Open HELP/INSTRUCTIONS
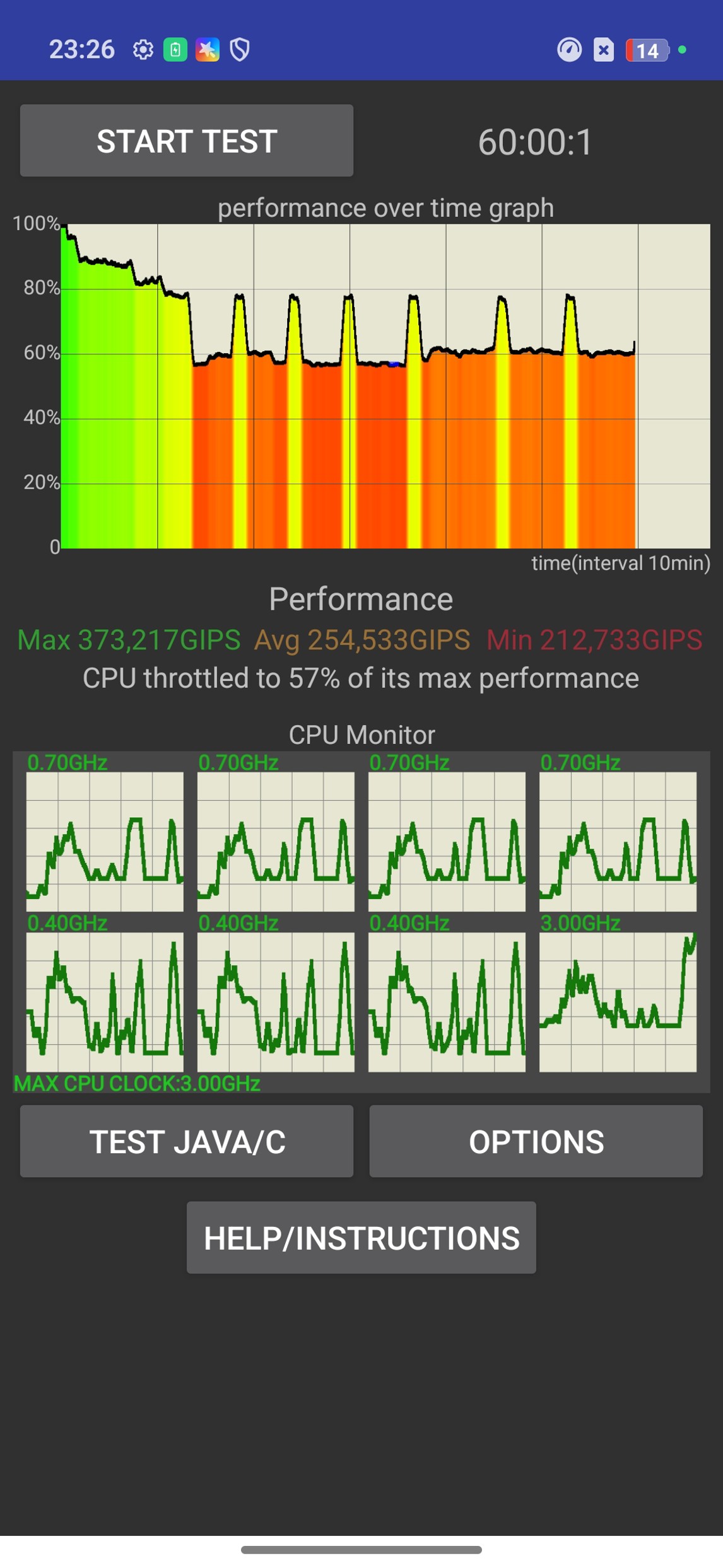Viewport: 723px width, 1568px height. coord(361,1238)
